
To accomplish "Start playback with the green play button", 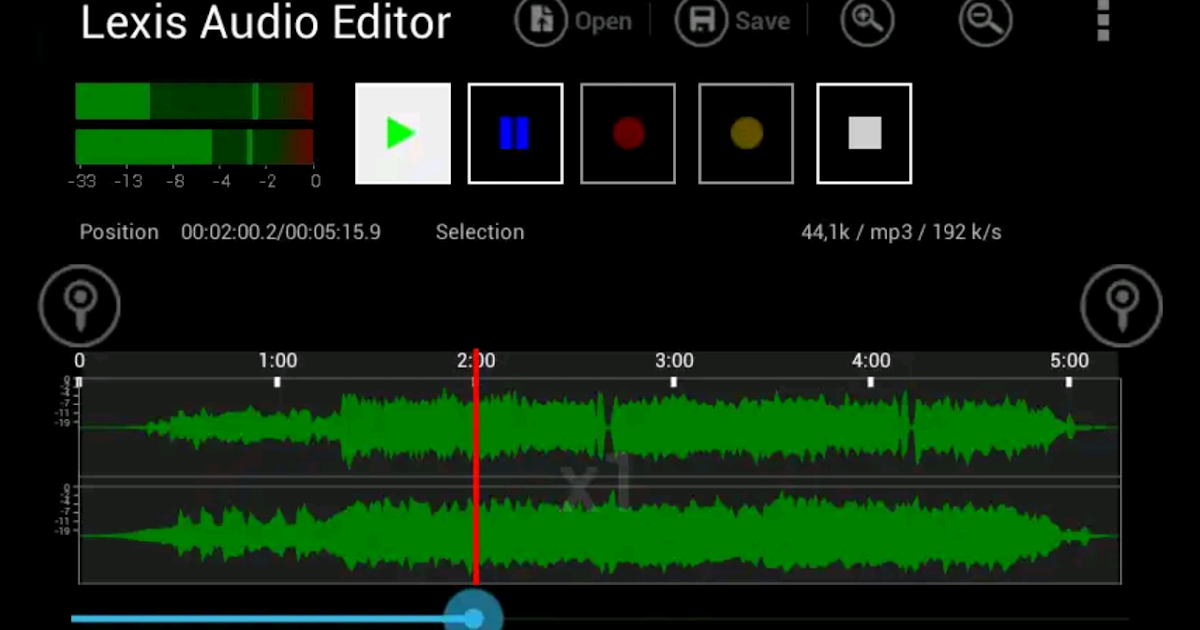I will [x=403, y=133].
